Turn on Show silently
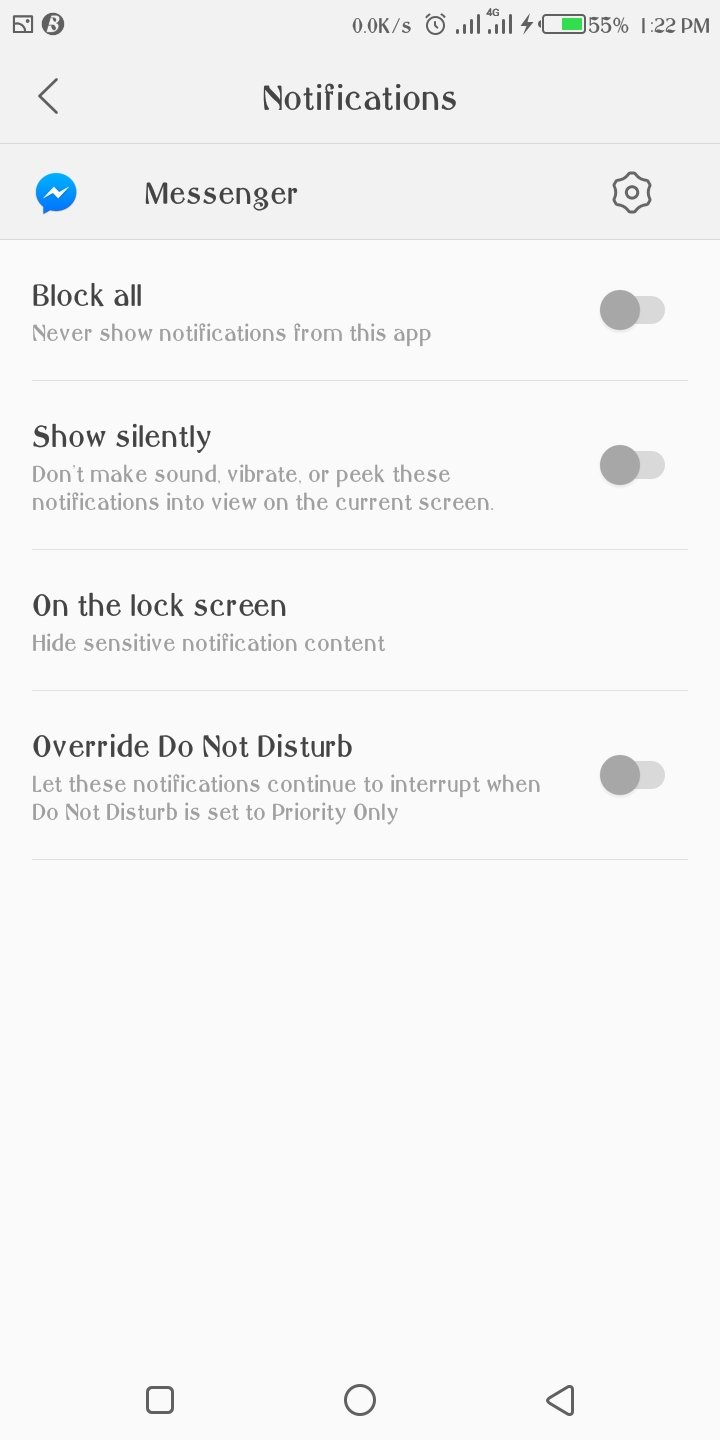Viewport: 720px width, 1440px height. [632, 465]
